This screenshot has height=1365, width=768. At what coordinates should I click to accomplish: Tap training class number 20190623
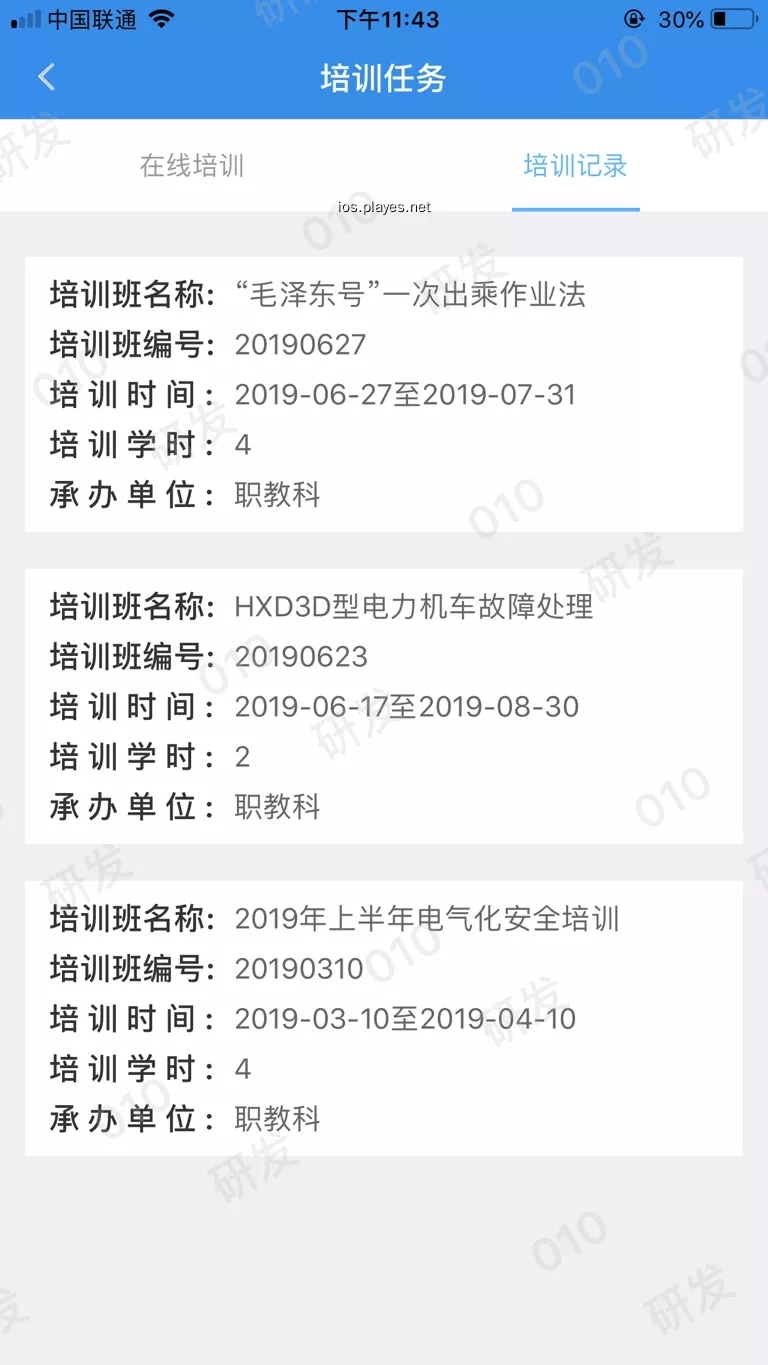point(300,656)
